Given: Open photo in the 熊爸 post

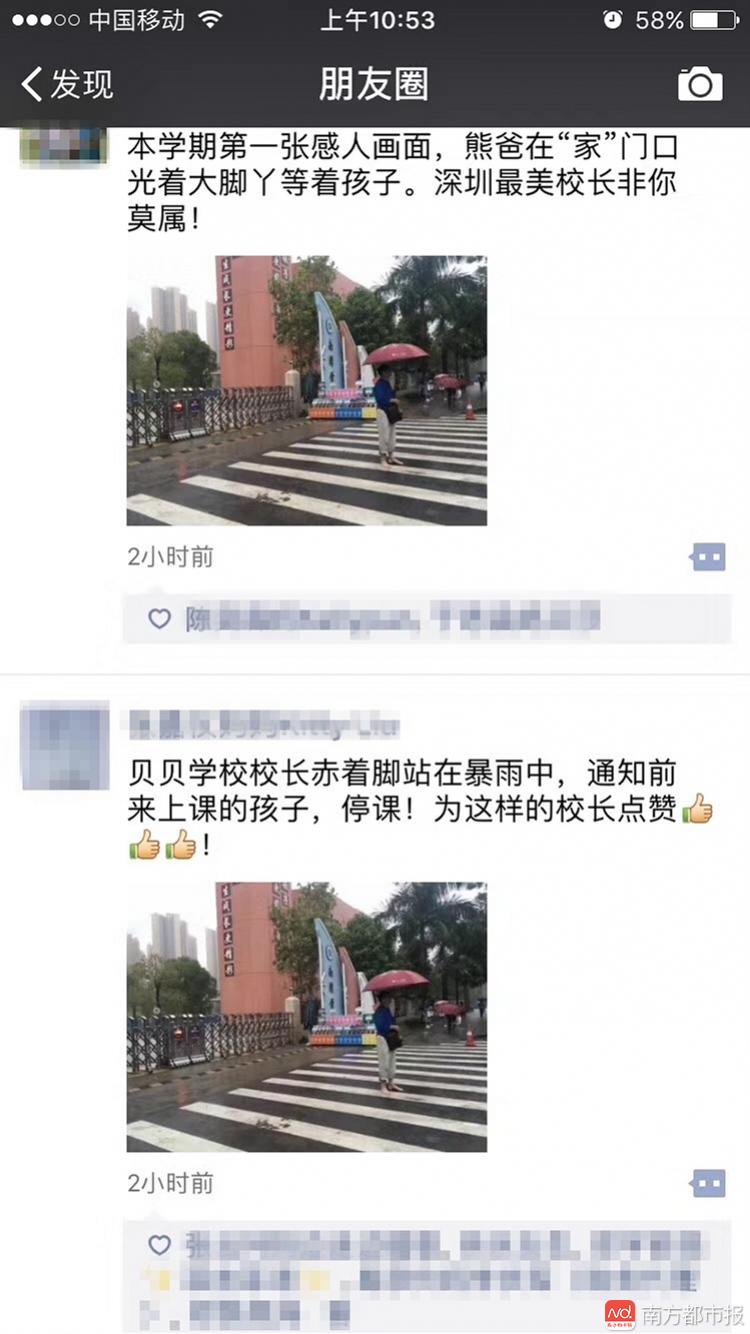Looking at the screenshot, I should tap(306, 390).
